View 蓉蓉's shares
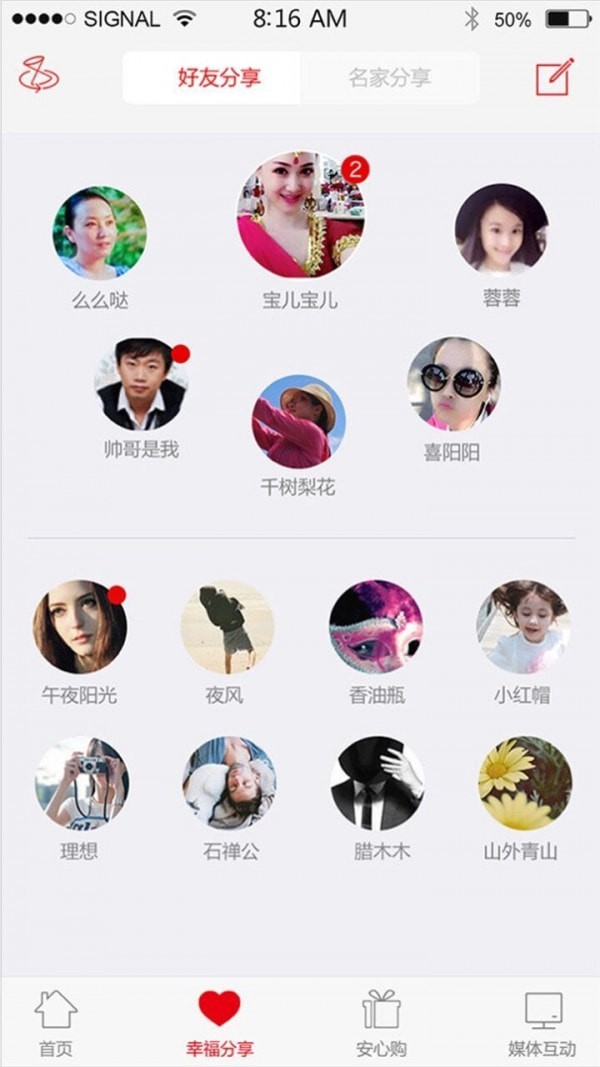This screenshot has height=1067, width=600. pyautogui.click(x=501, y=229)
